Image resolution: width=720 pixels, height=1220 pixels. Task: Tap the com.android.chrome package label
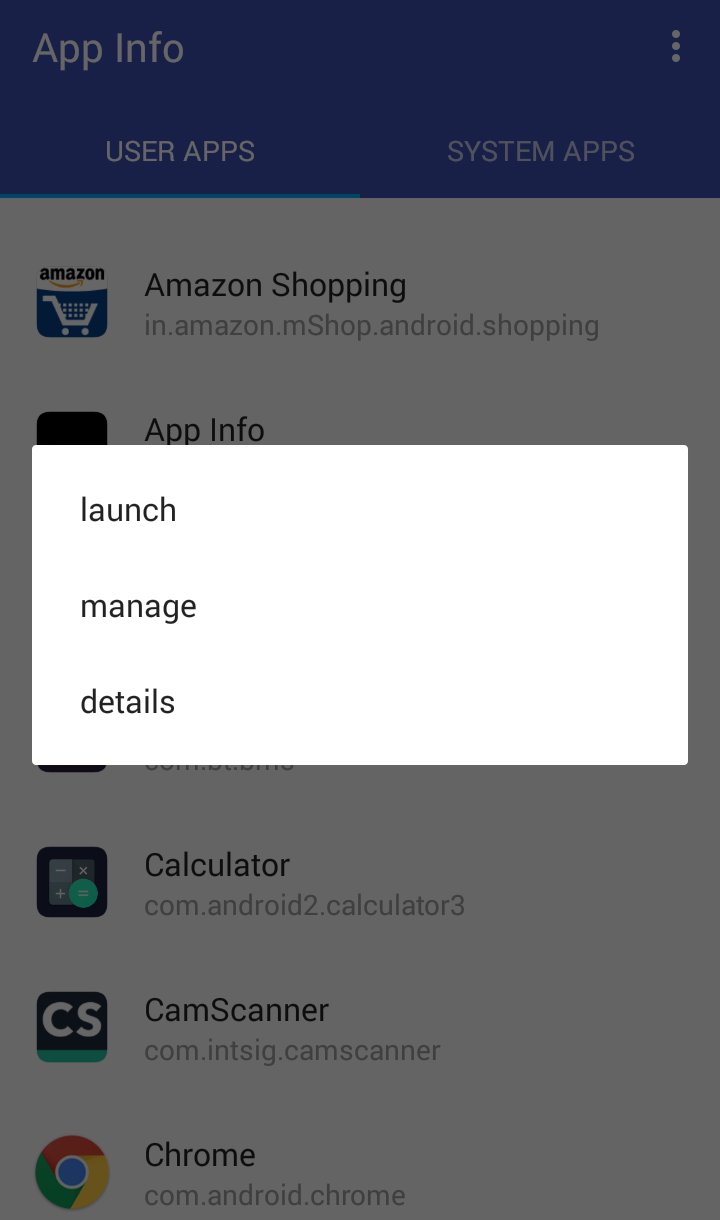click(274, 1195)
